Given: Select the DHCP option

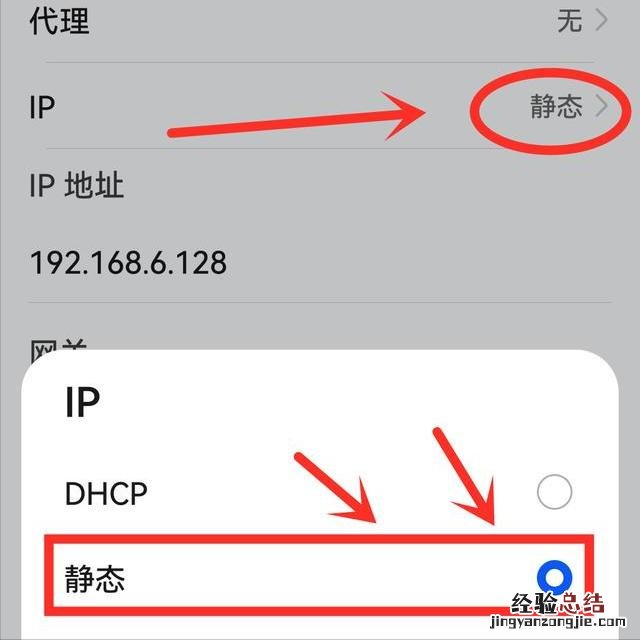Looking at the screenshot, I should pyautogui.click(x=553, y=492).
